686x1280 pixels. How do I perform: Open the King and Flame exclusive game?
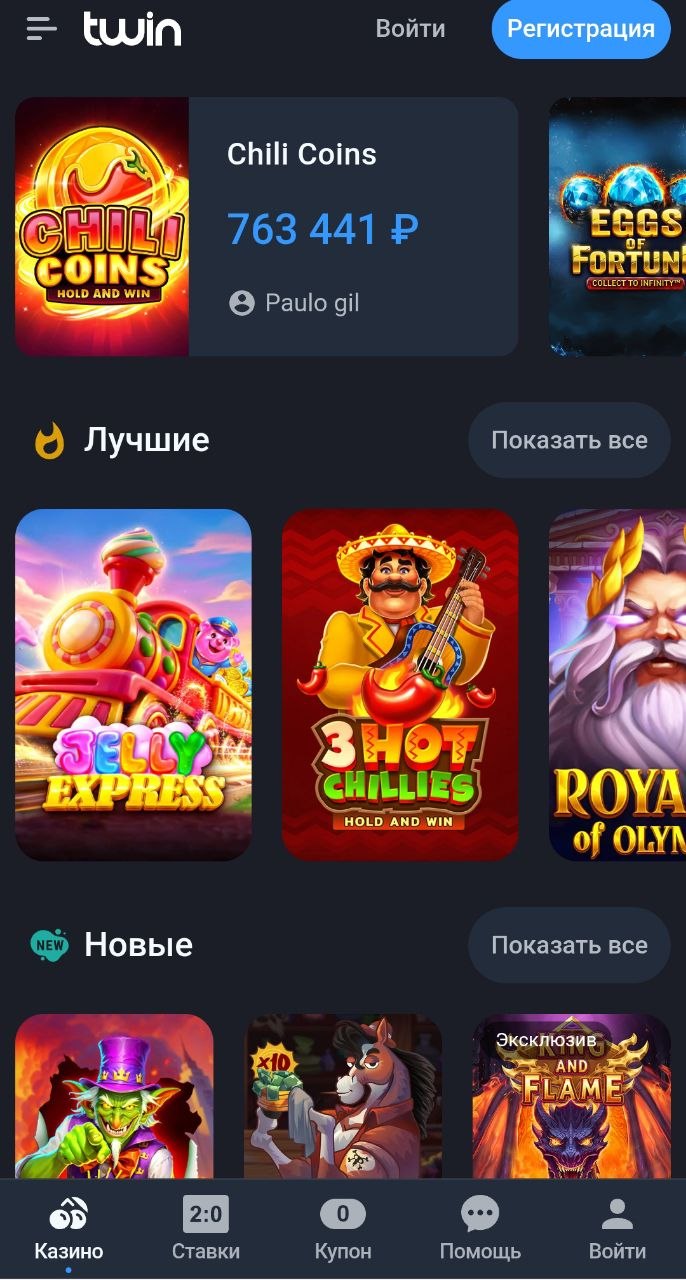coord(572,1096)
